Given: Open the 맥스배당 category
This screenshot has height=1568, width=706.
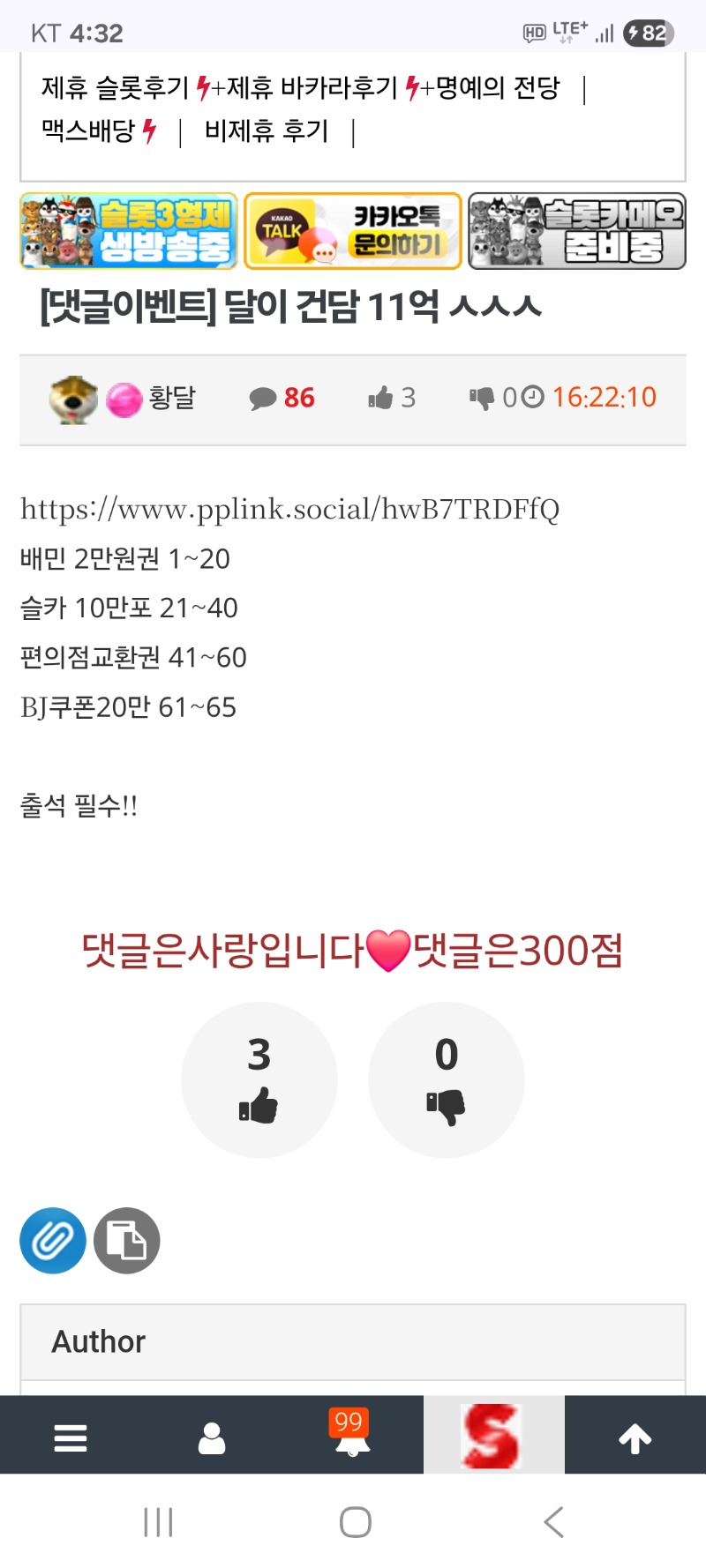Looking at the screenshot, I should (89, 131).
